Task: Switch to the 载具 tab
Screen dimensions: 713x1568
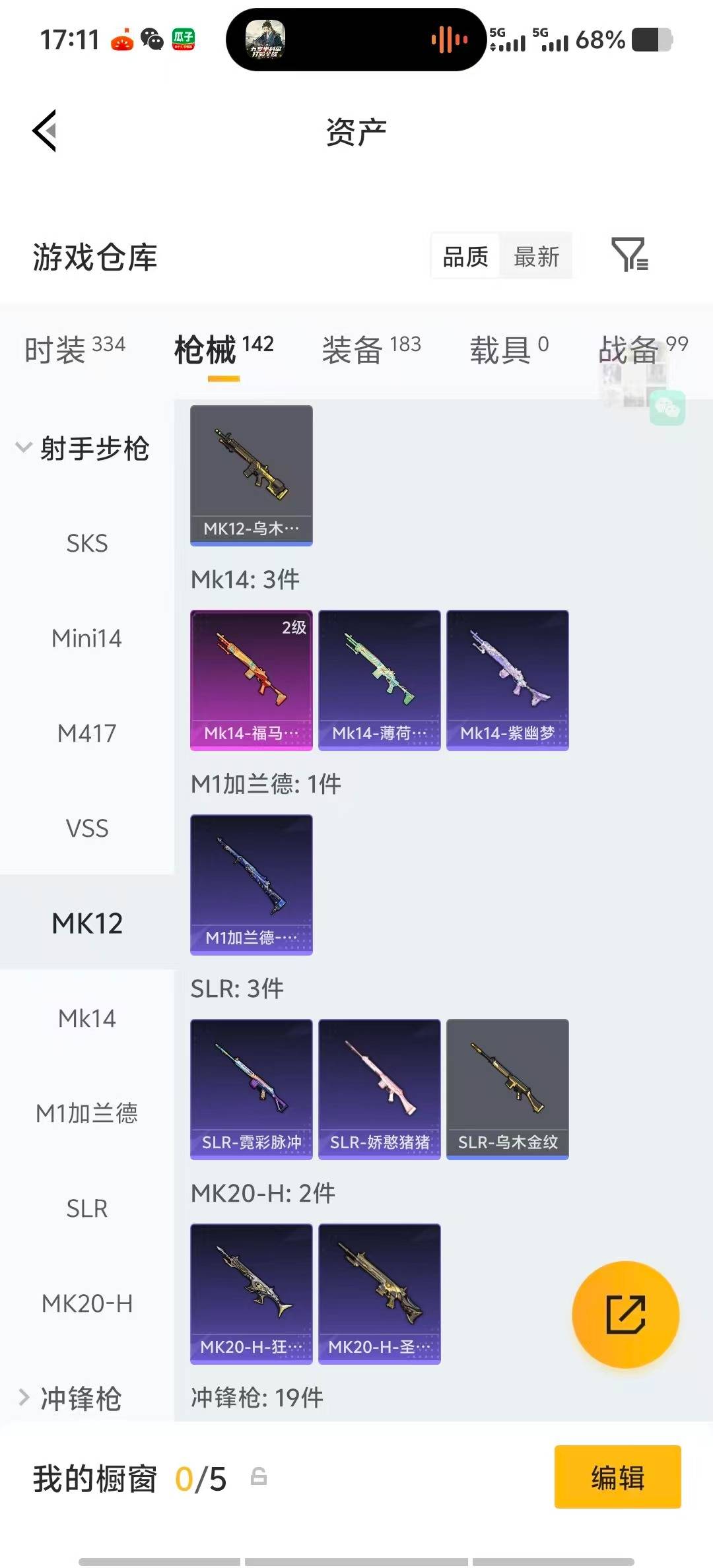Action: pos(508,348)
